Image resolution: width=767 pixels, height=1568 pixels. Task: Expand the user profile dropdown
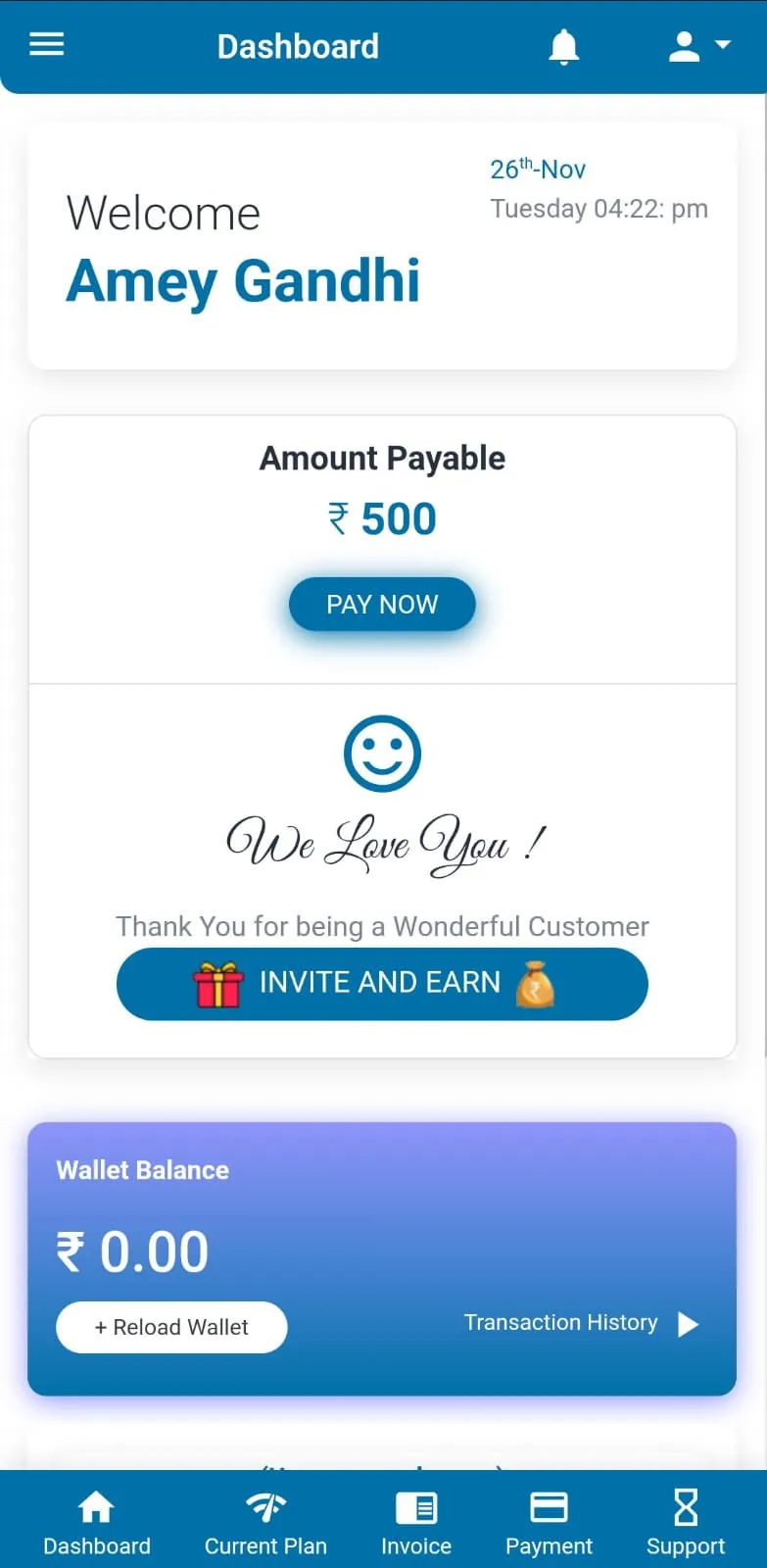[x=699, y=46]
